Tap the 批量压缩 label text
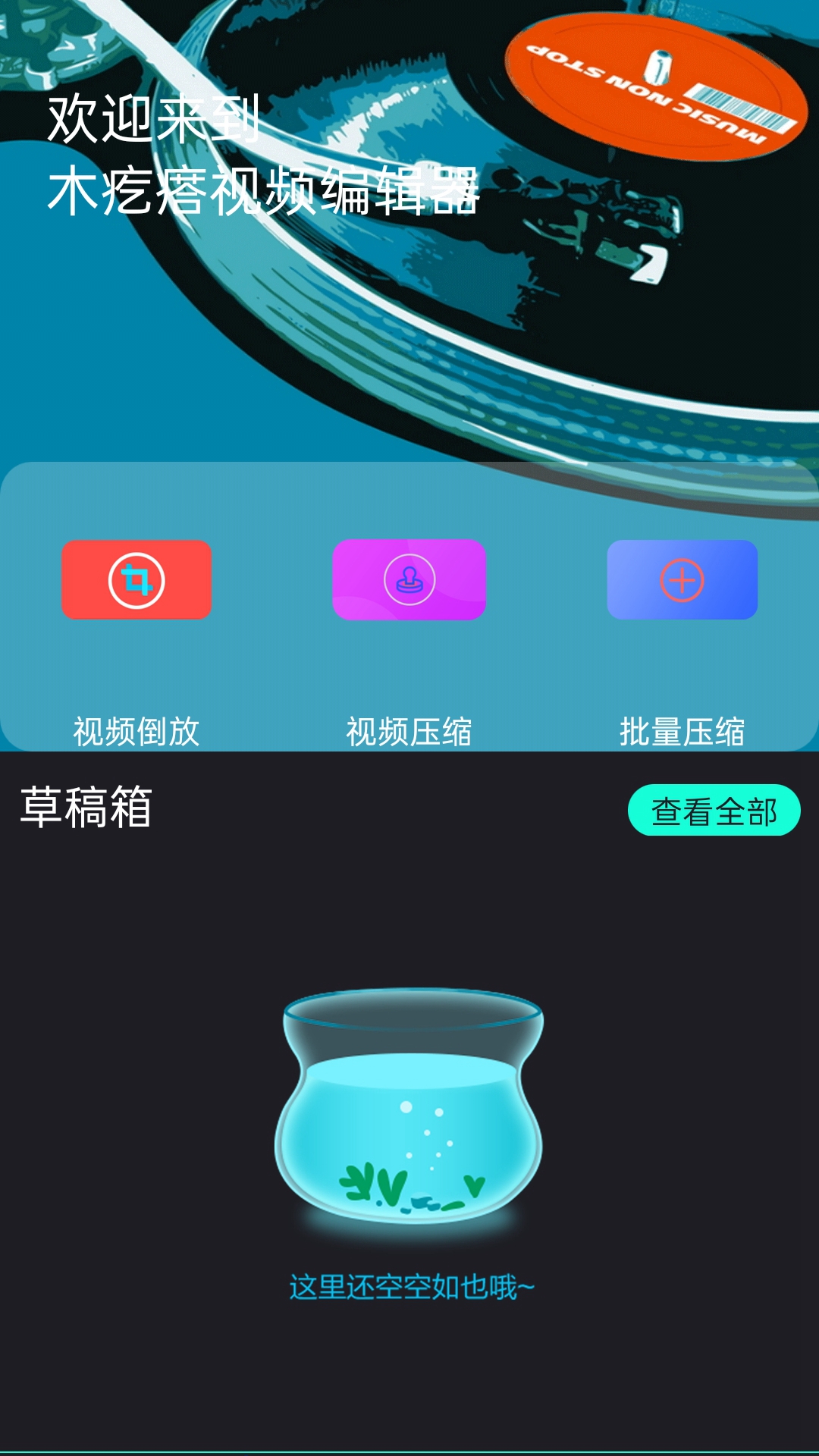 (682, 730)
